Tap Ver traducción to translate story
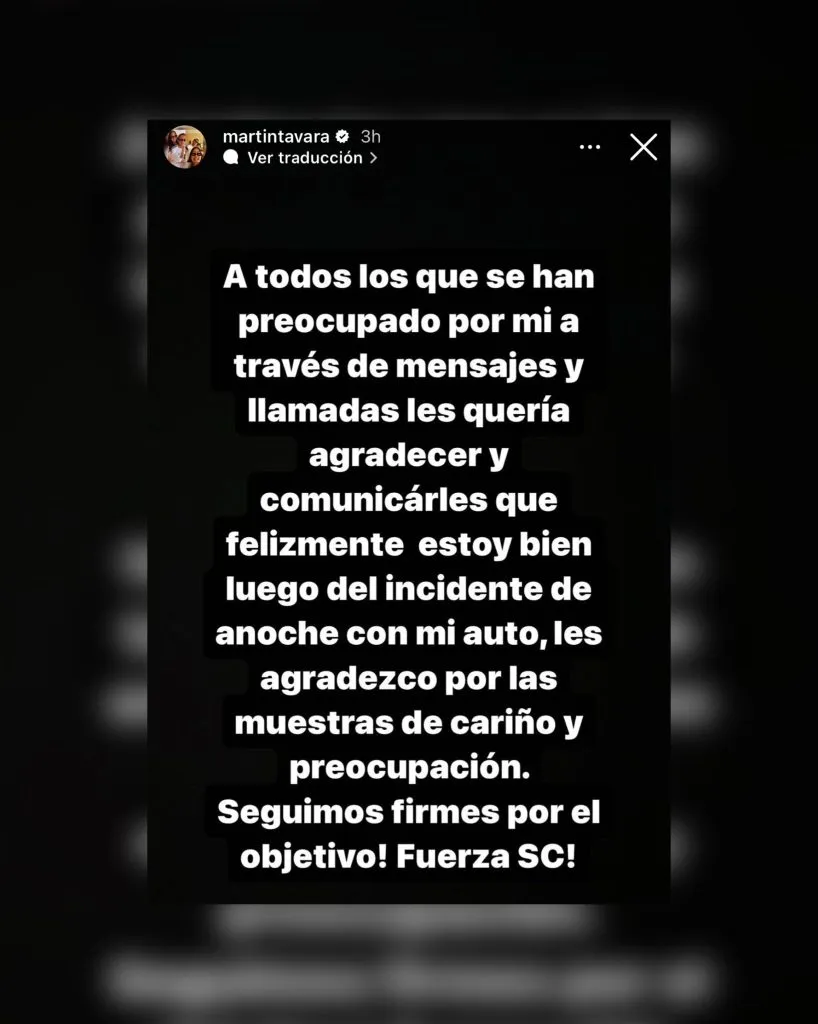The width and height of the screenshot is (818, 1024). tap(304, 158)
